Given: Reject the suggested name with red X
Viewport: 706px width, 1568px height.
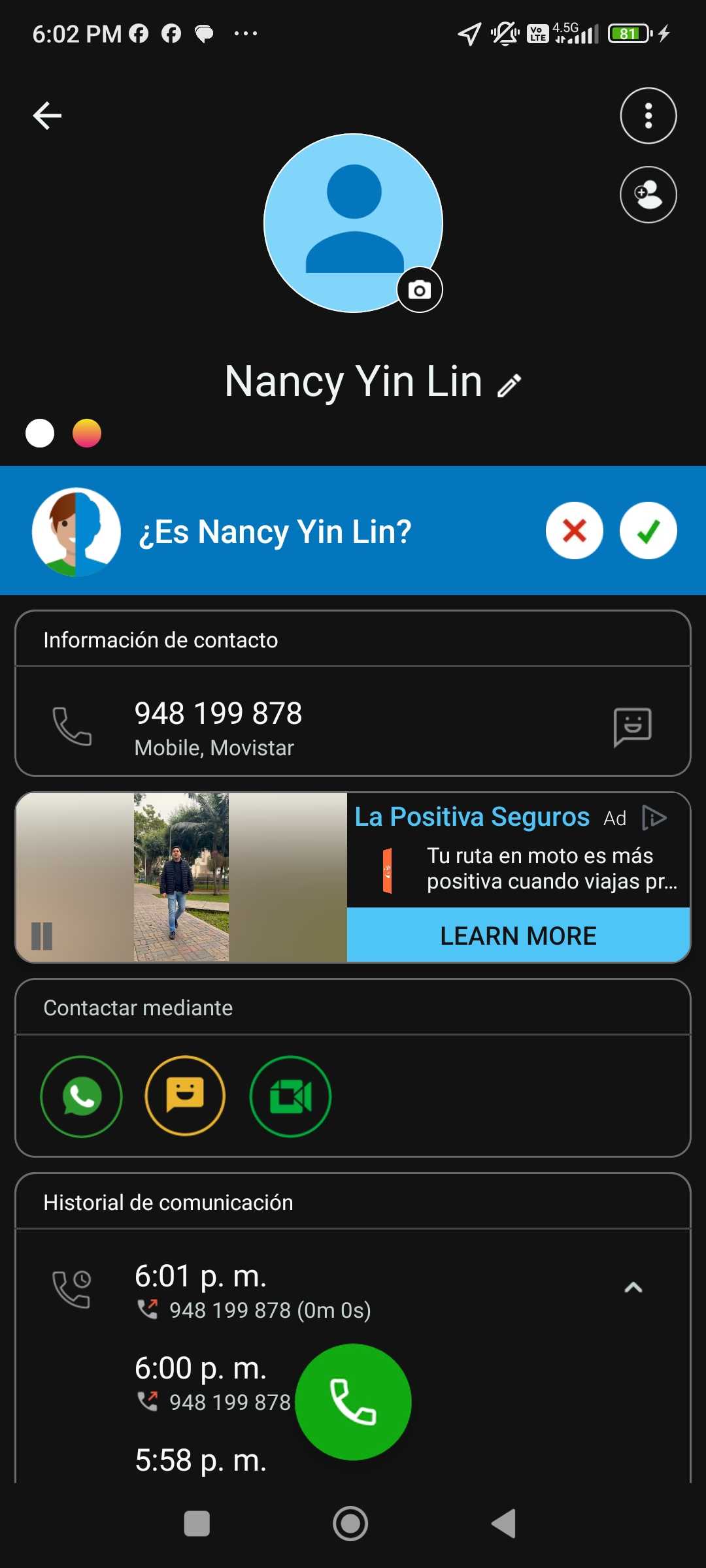Looking at the screenshot, I should (x=575, y=531).
